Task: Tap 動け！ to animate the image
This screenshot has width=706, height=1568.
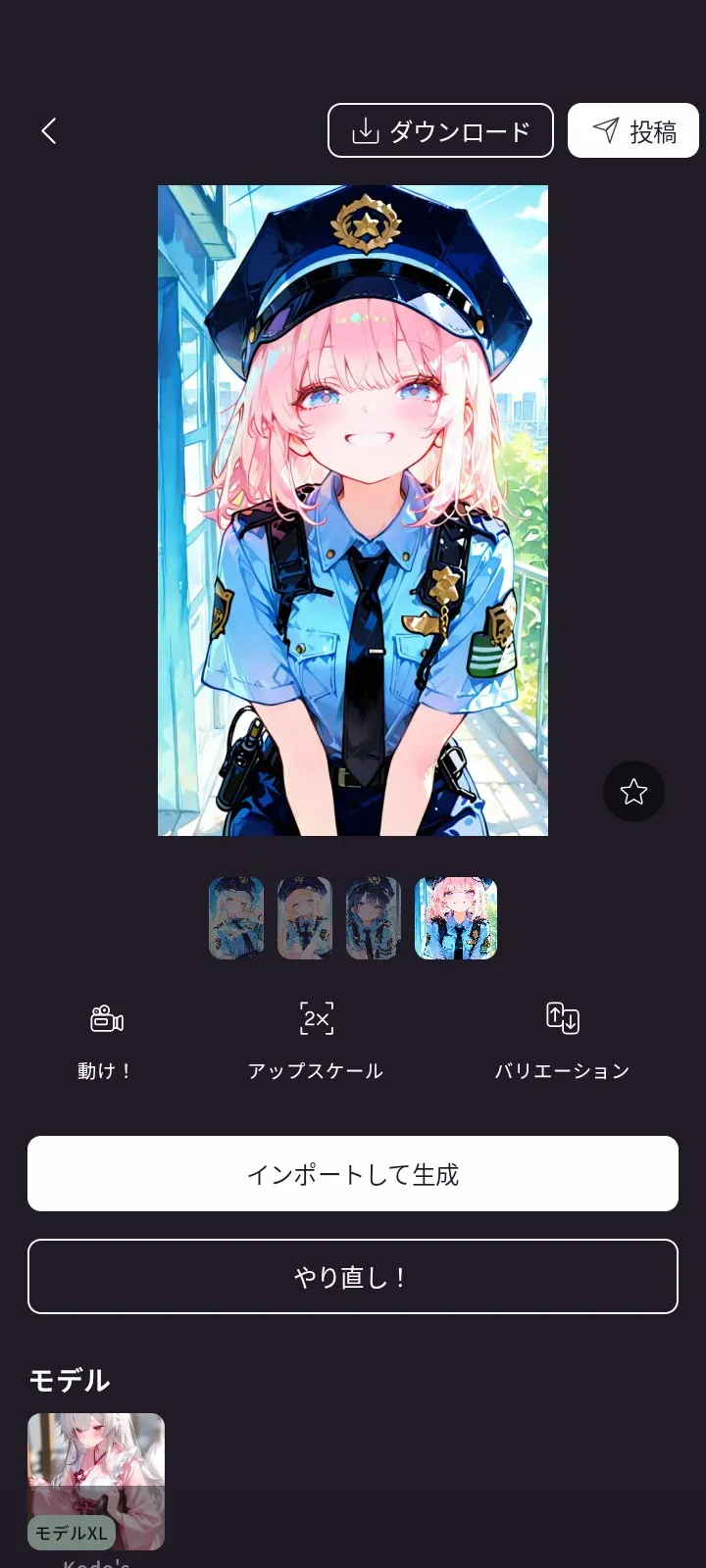Action: tap(106, 1041)
